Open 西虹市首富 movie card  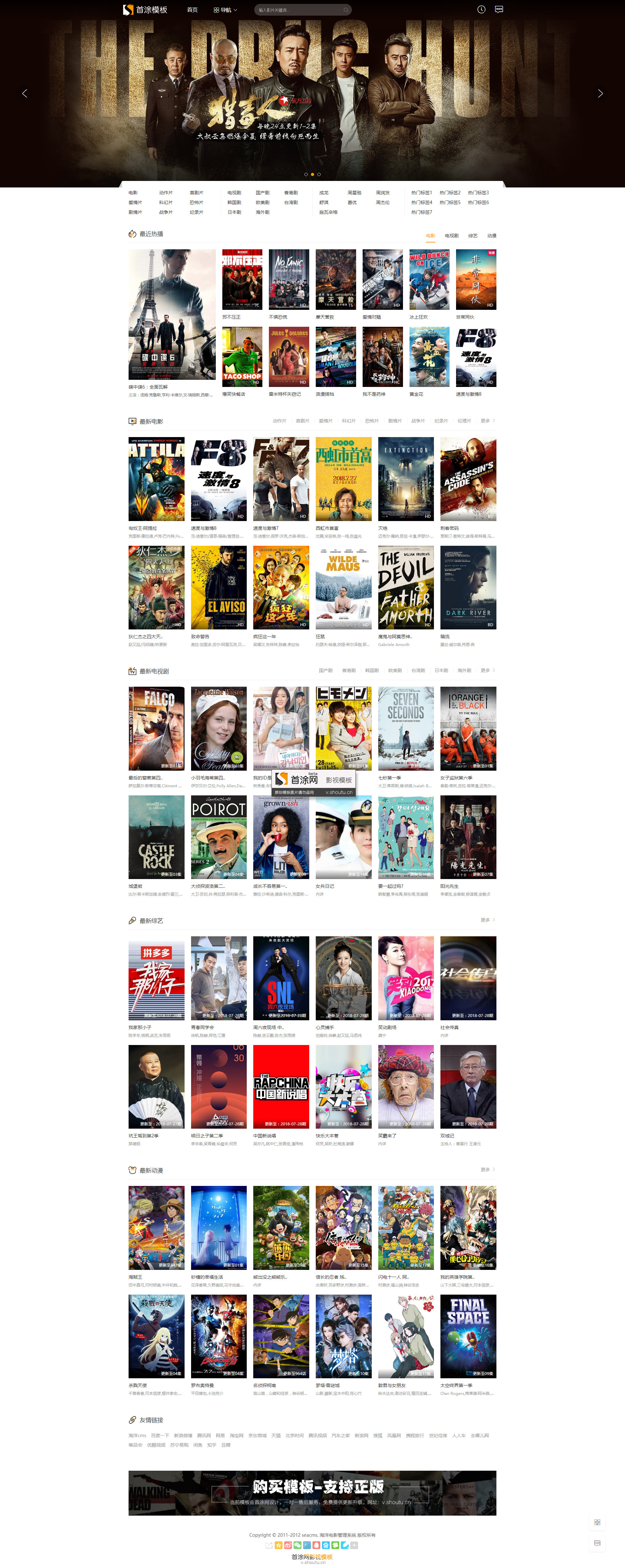coord(343,479)
